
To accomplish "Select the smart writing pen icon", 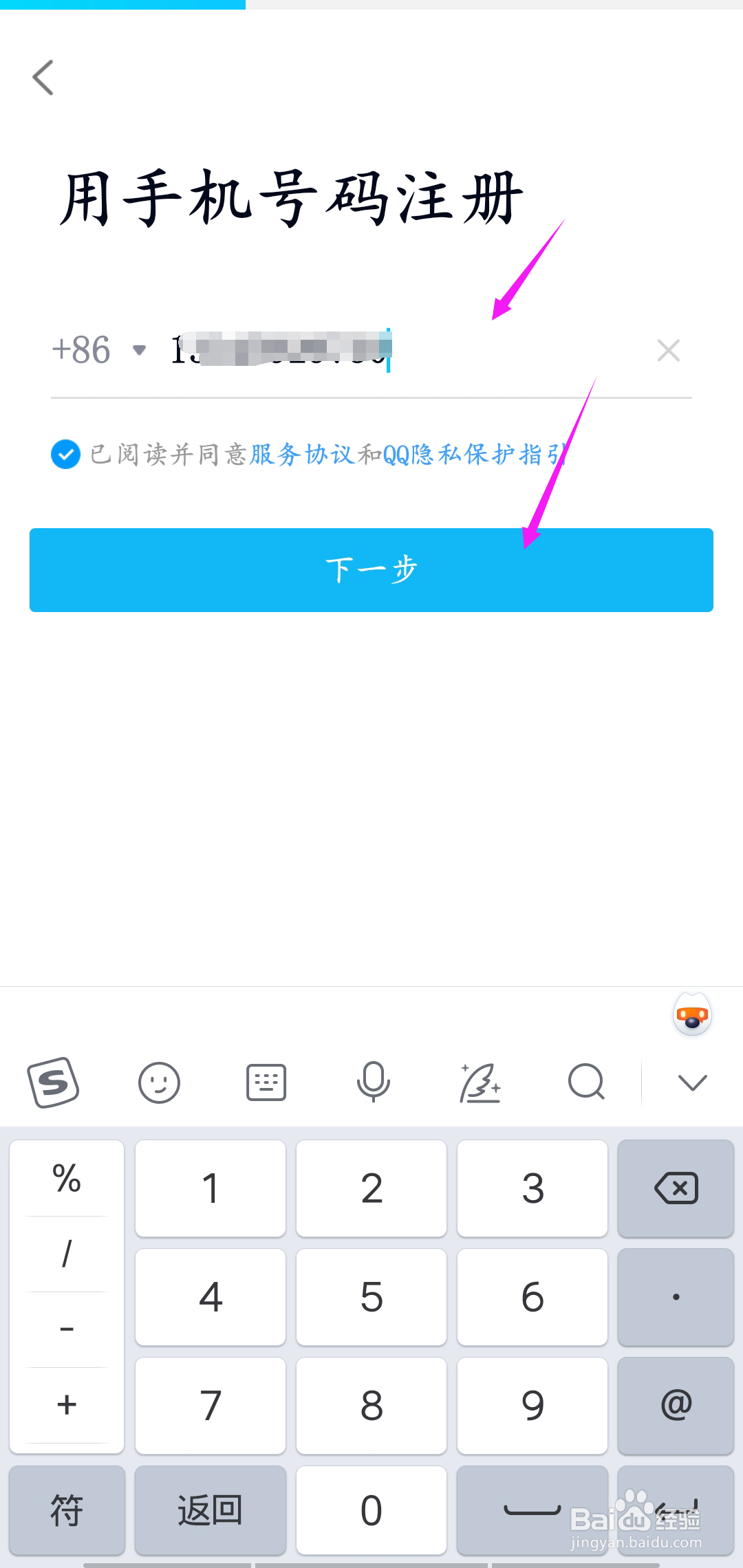I will pos(480,1082).
